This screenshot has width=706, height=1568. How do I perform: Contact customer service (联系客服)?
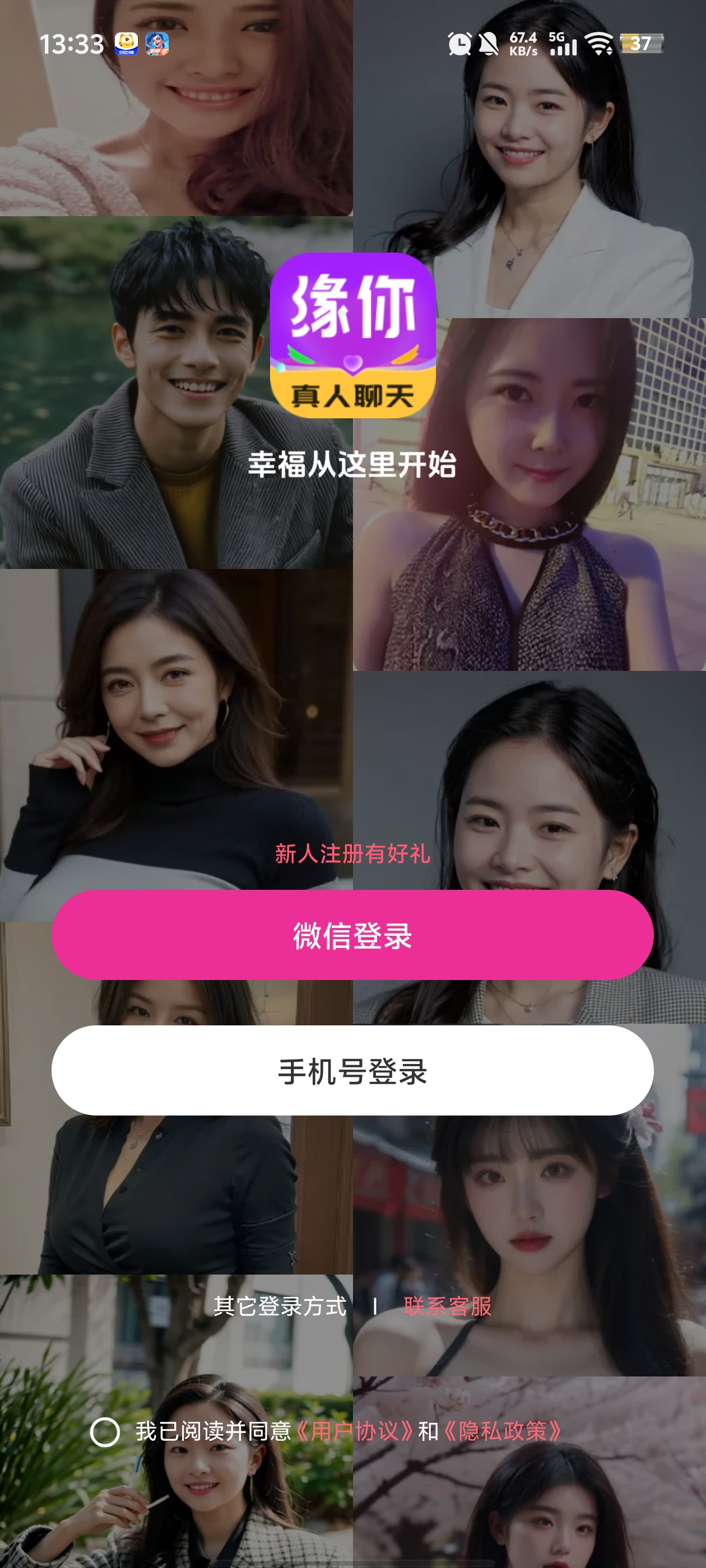(x=447, y=1306)
